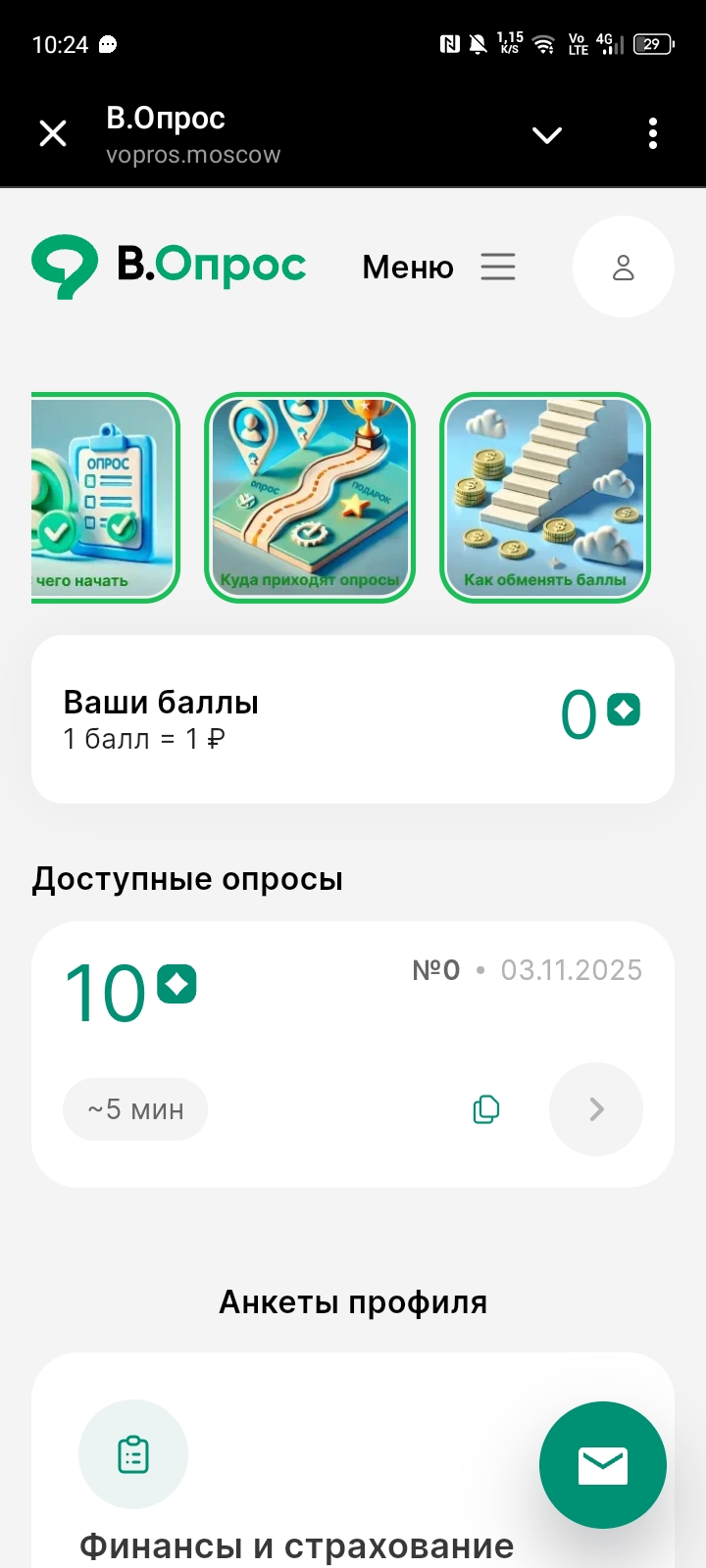The image size is (706, 1568).
Task: Tap the hamburger menu icon next to Меню
Action: tap(498, 267)
